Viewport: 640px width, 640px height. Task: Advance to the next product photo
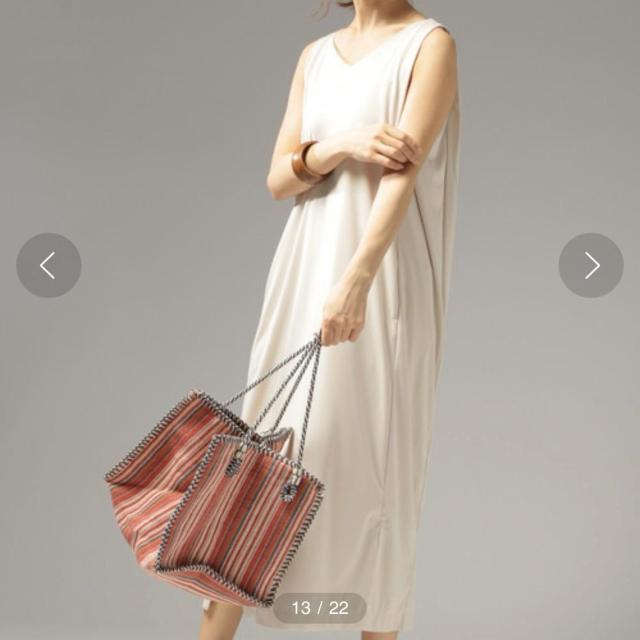click(591, 265)
